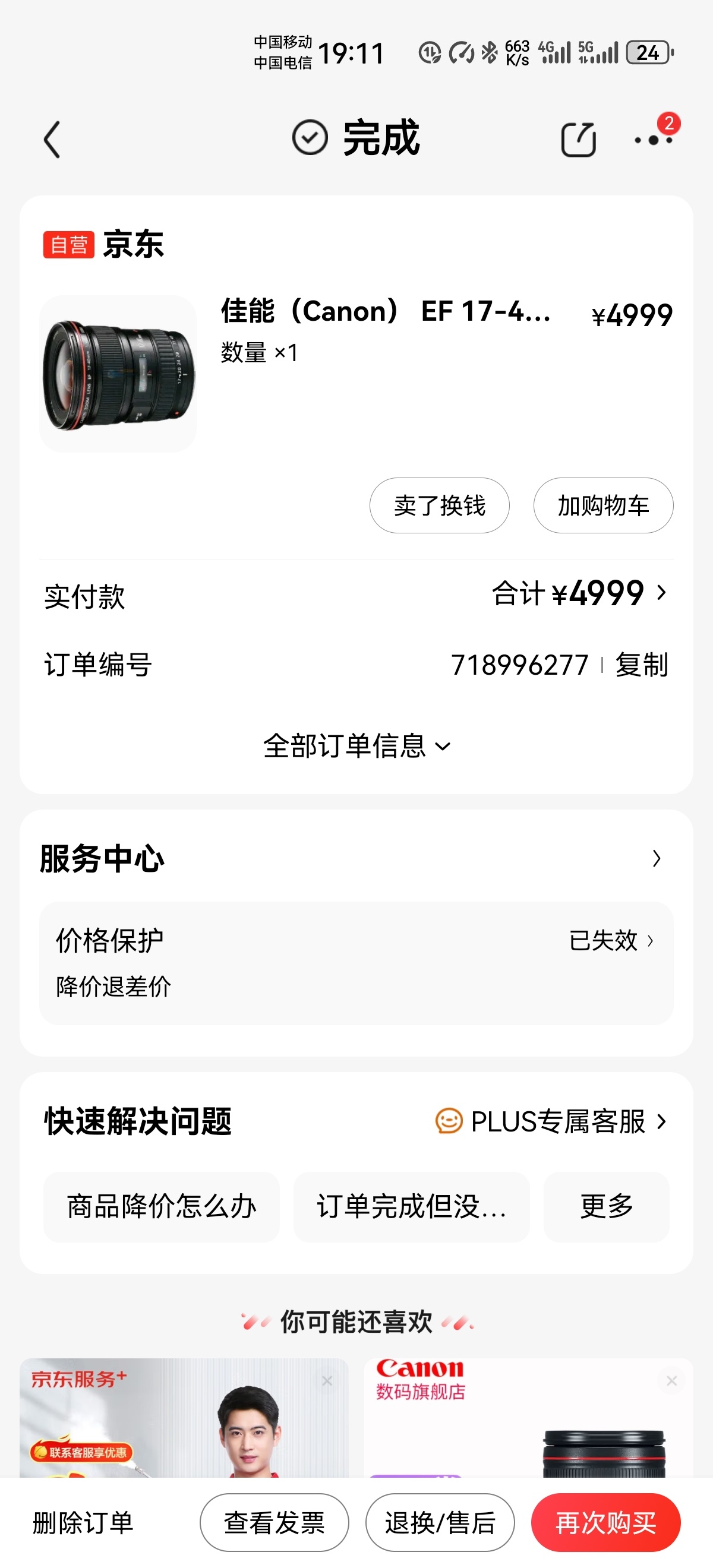Tap 再次购买 to buy again
Viewport: 713px width, 1568px height.
tap(605, 1523)
